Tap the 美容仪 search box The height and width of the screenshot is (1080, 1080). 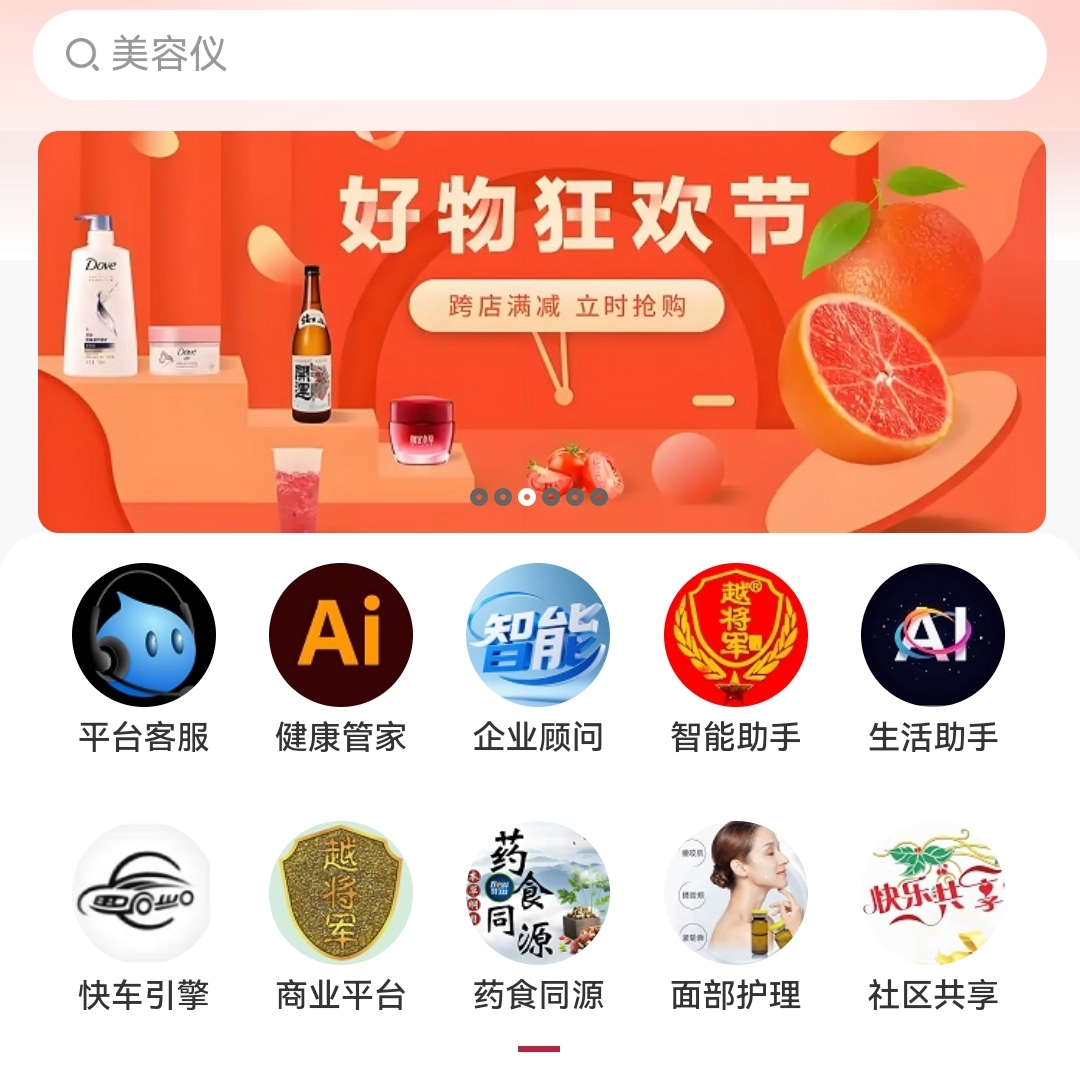tap(540, 55)
